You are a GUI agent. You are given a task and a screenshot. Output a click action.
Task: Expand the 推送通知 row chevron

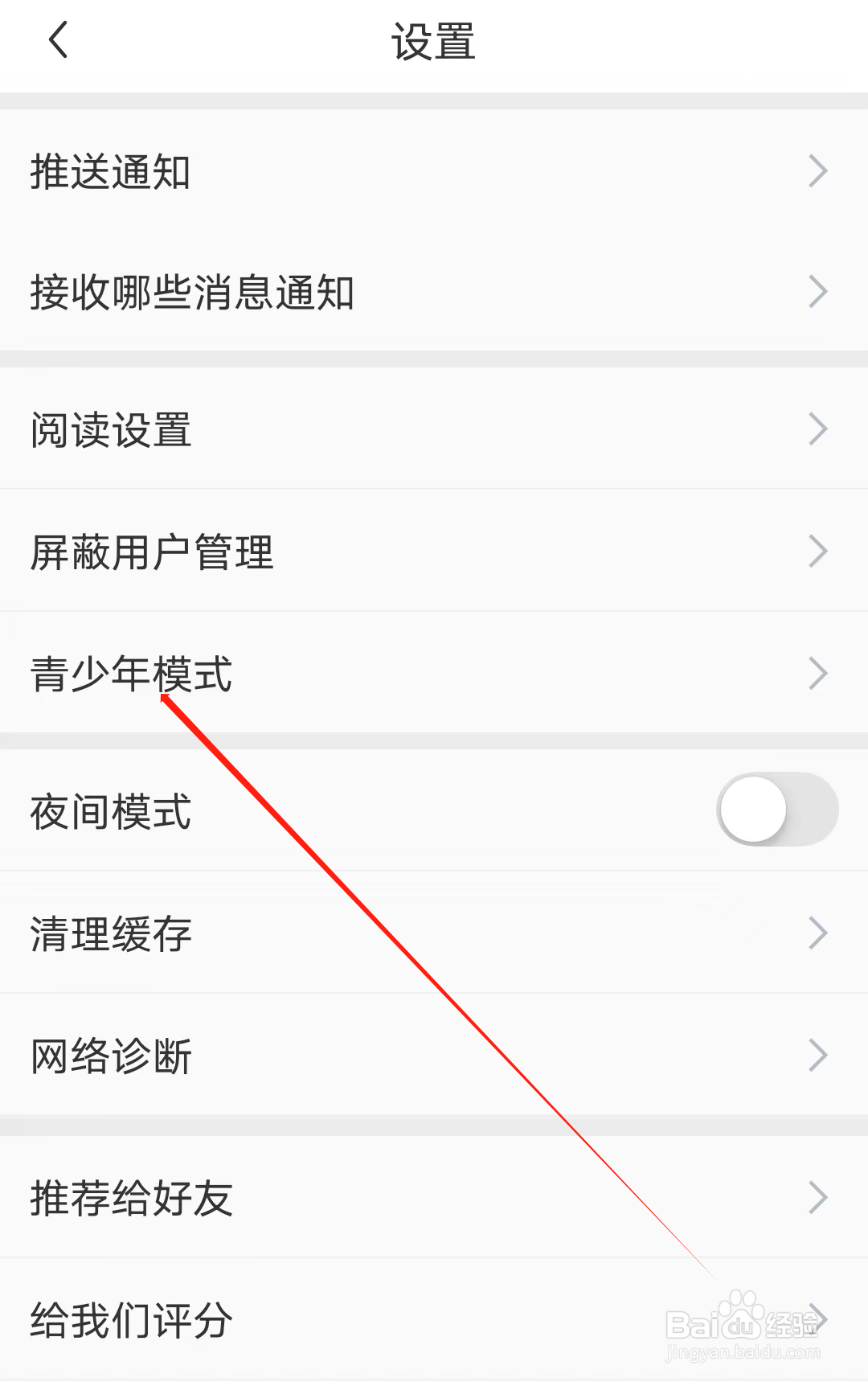tap(818, 170)
